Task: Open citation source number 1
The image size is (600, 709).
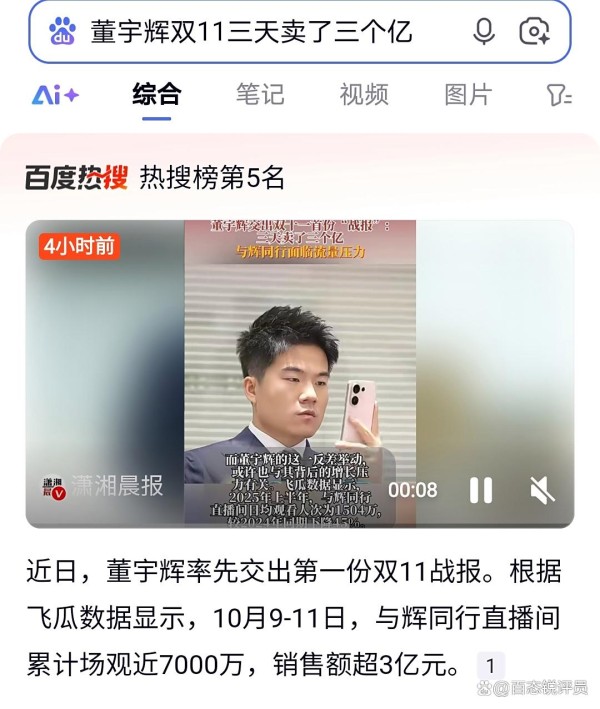Action: click(x=490, y=665)
